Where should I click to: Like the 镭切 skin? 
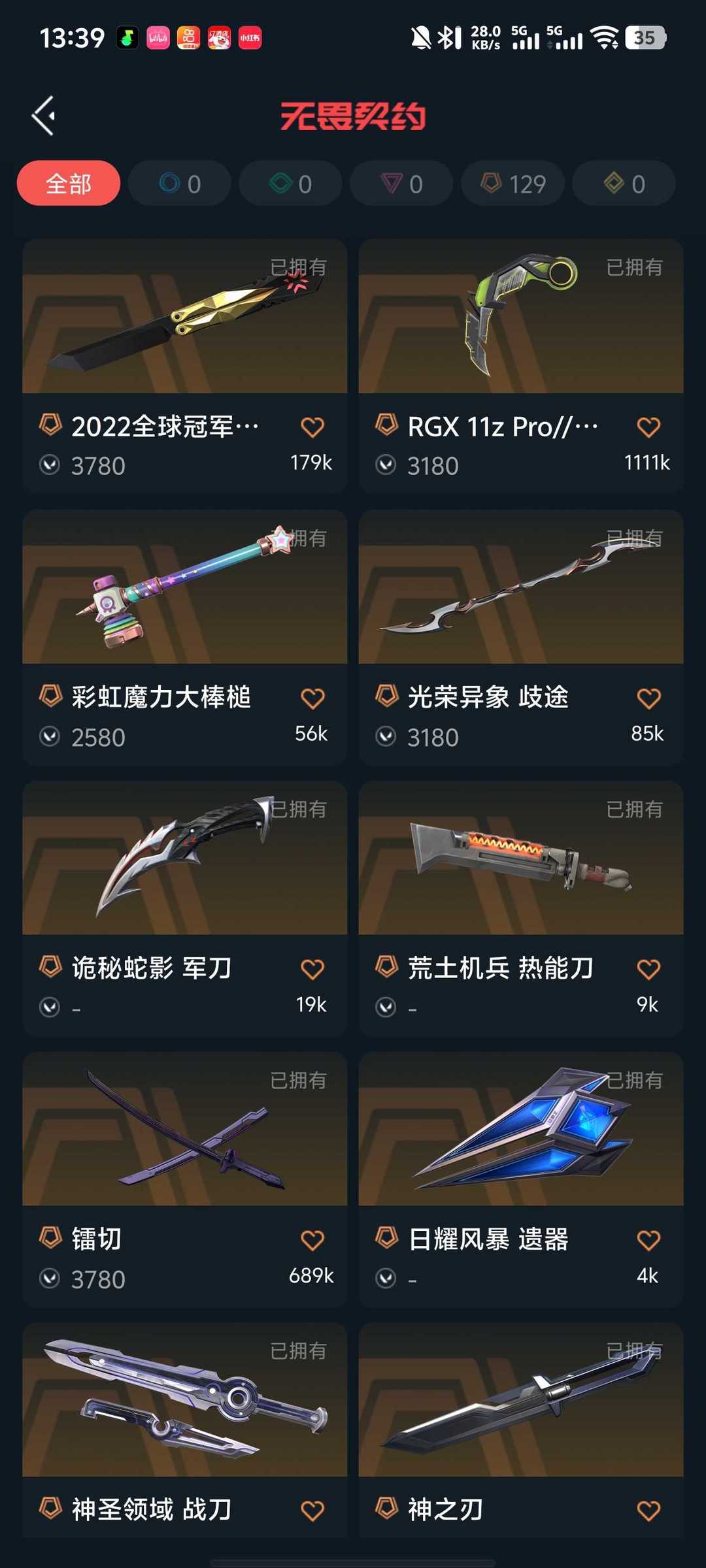click(312, 1240)
